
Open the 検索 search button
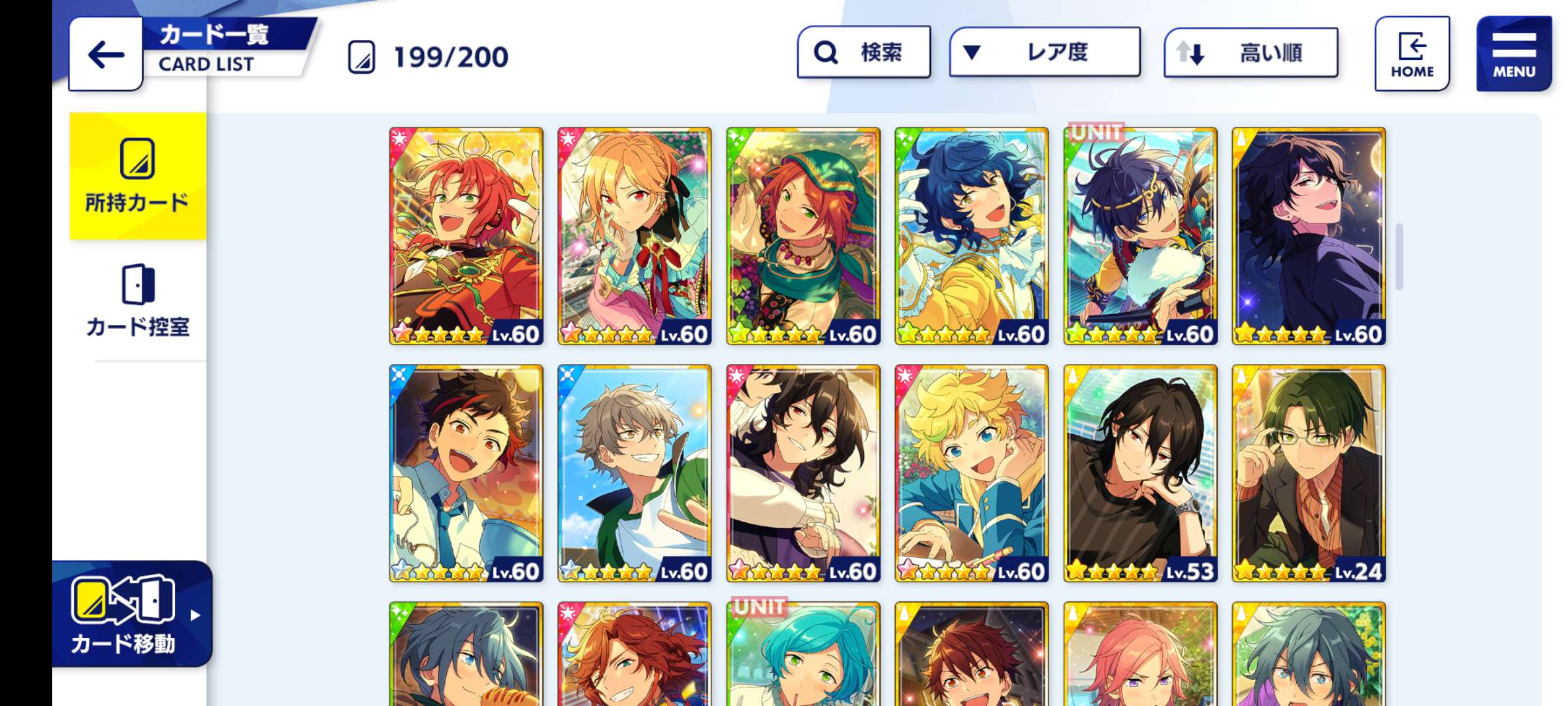coord(863,52)
